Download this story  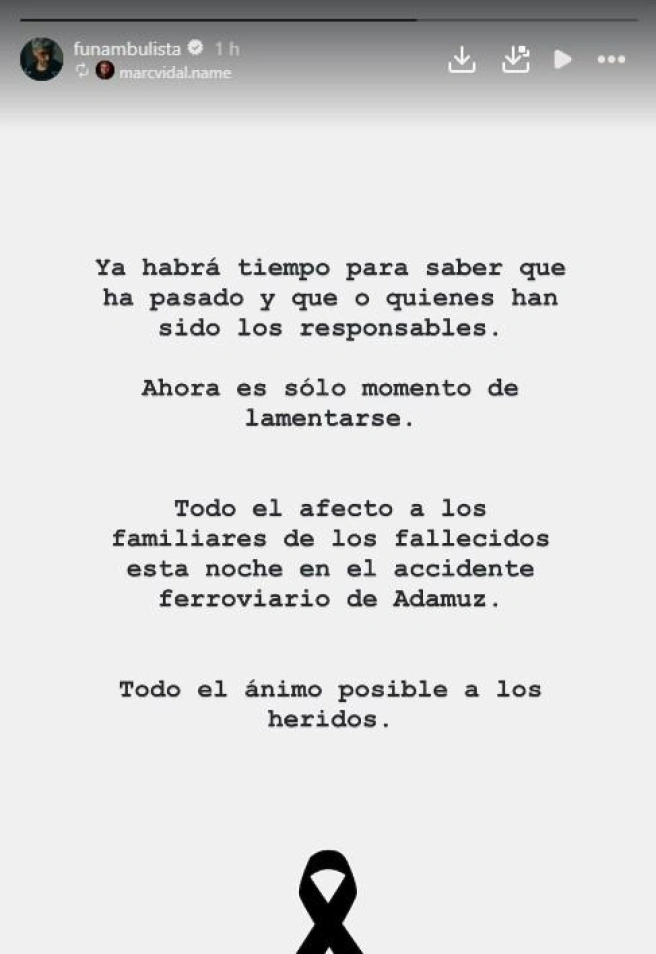461,60
